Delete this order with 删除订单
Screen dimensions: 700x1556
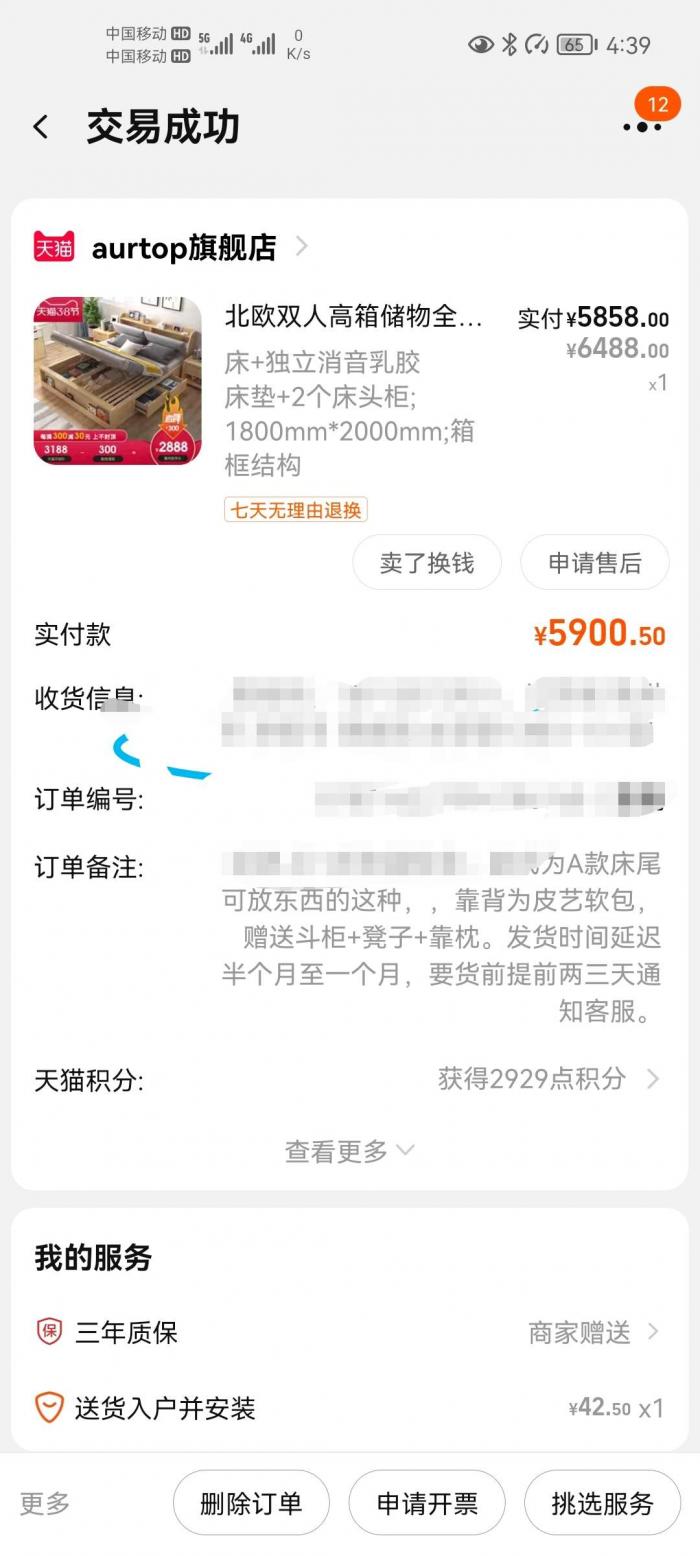[x=251, y=1503]
